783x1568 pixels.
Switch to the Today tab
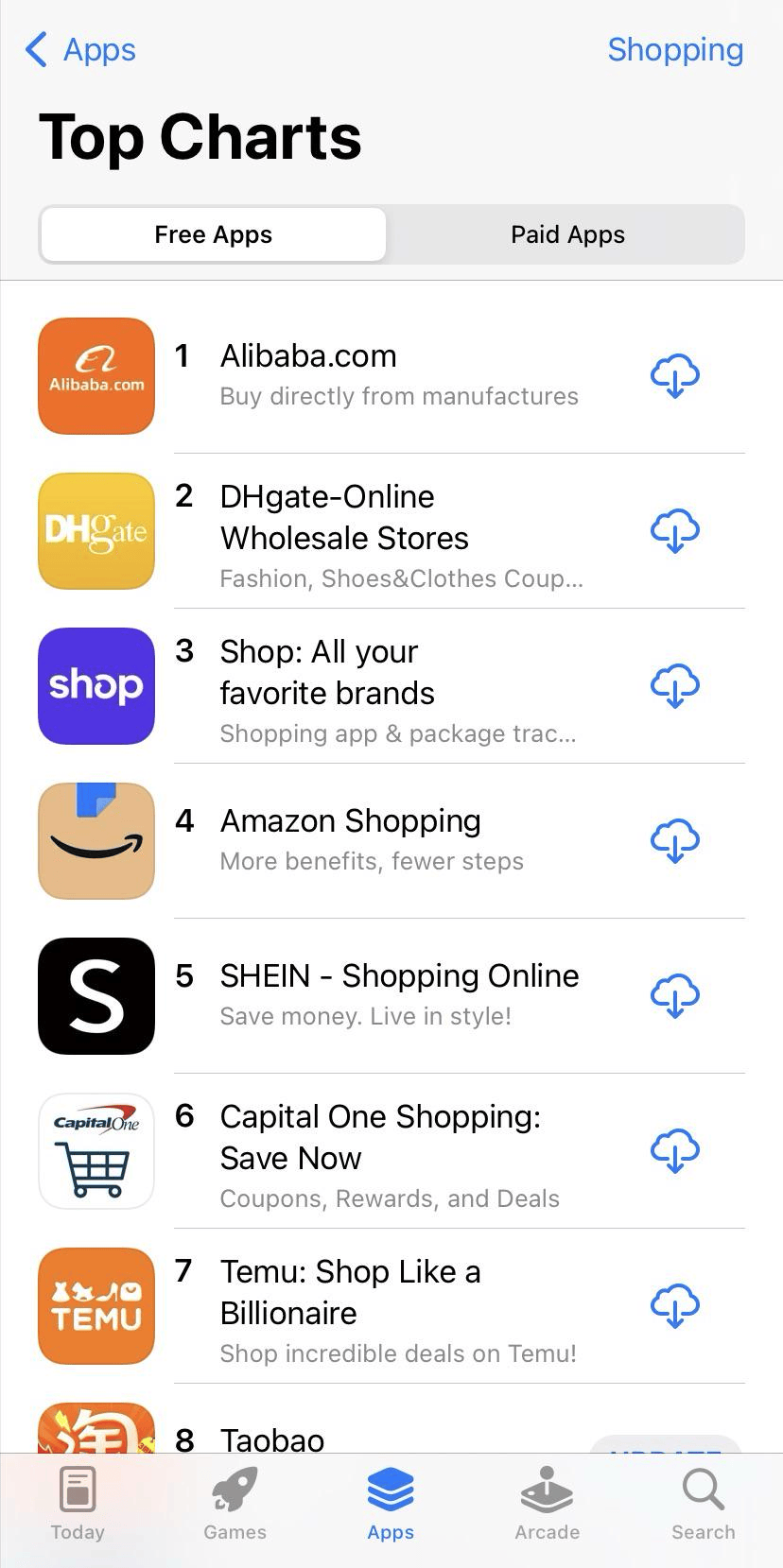78,1505
